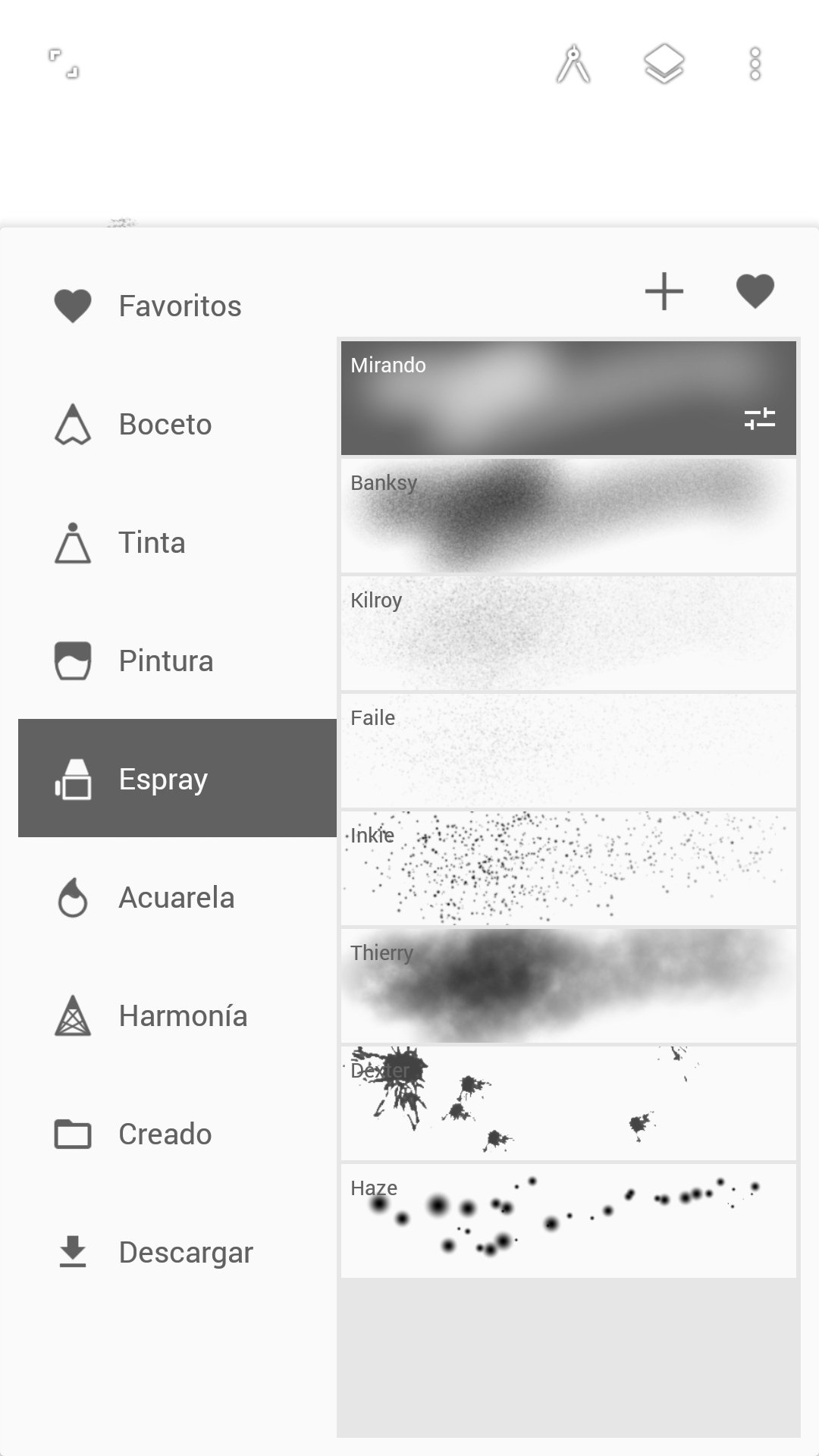
Task: Open the compass drawing tools
Action: pyautogui.click(x=573, y=64)
